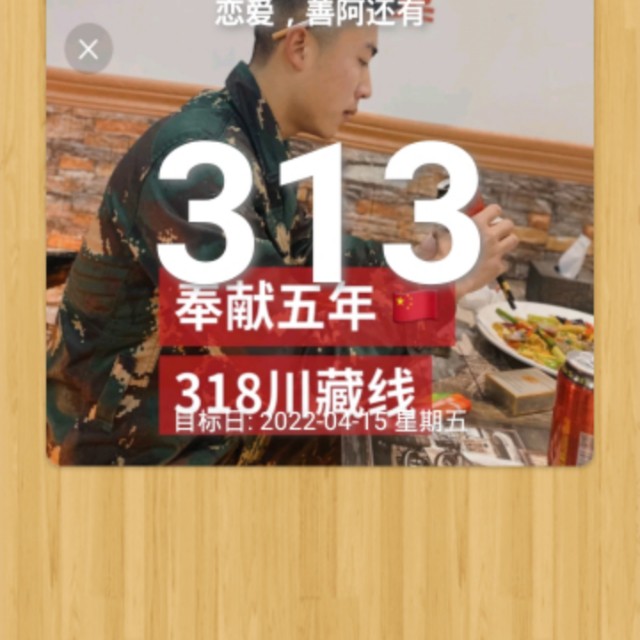The image size is (640, 640).
Task: Close the countdown card preview
Action: click(x=88, y=49)
